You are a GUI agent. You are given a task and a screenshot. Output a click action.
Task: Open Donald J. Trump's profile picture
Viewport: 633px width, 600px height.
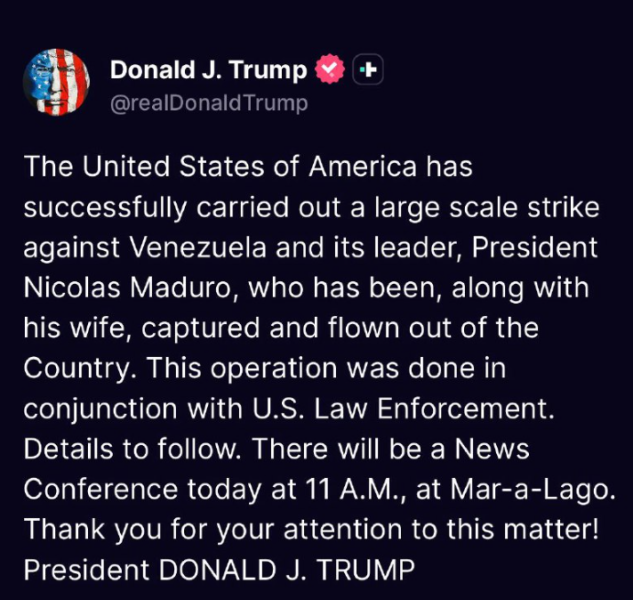(59, 83)
